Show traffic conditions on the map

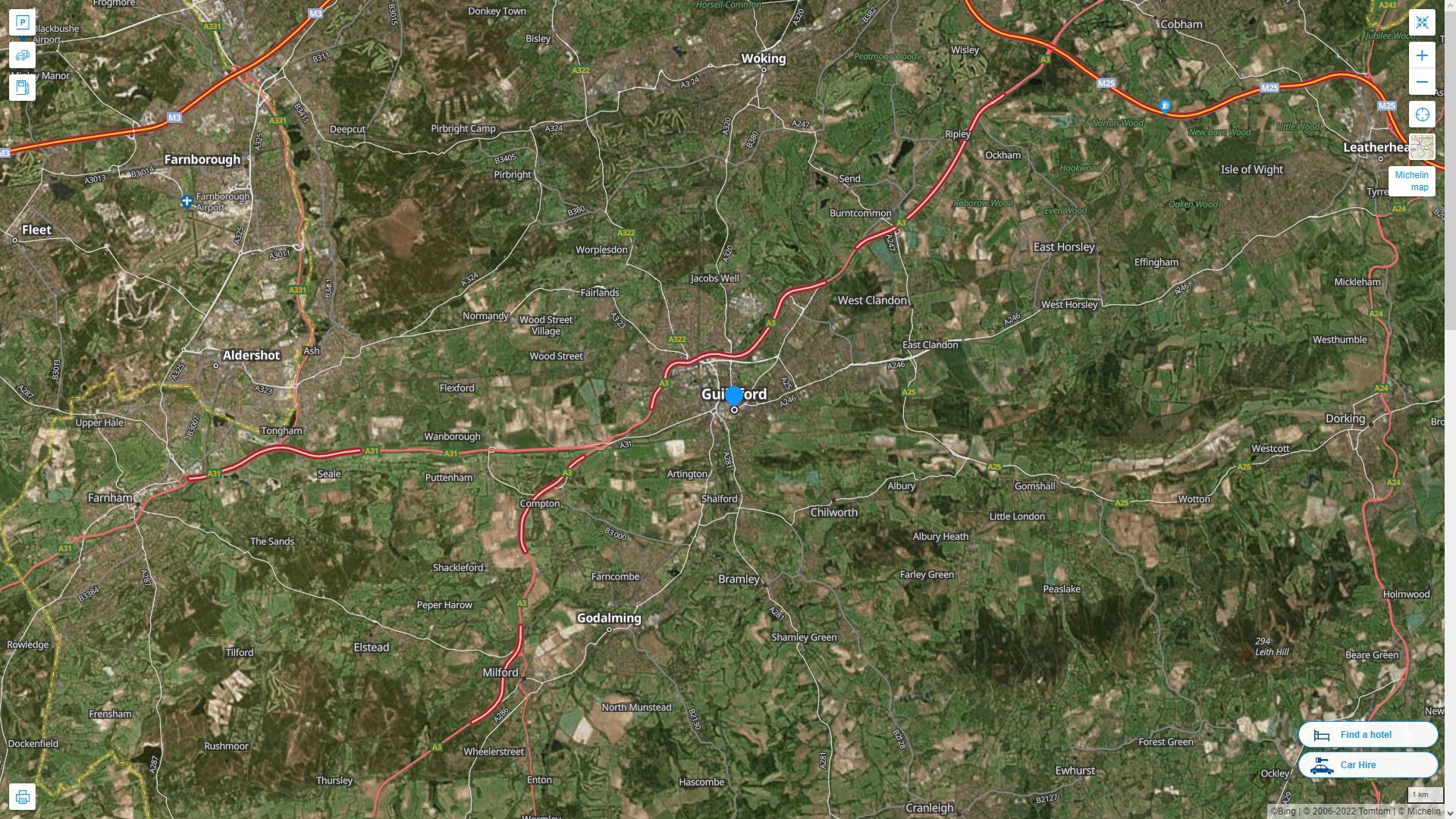tap(22, 55)
